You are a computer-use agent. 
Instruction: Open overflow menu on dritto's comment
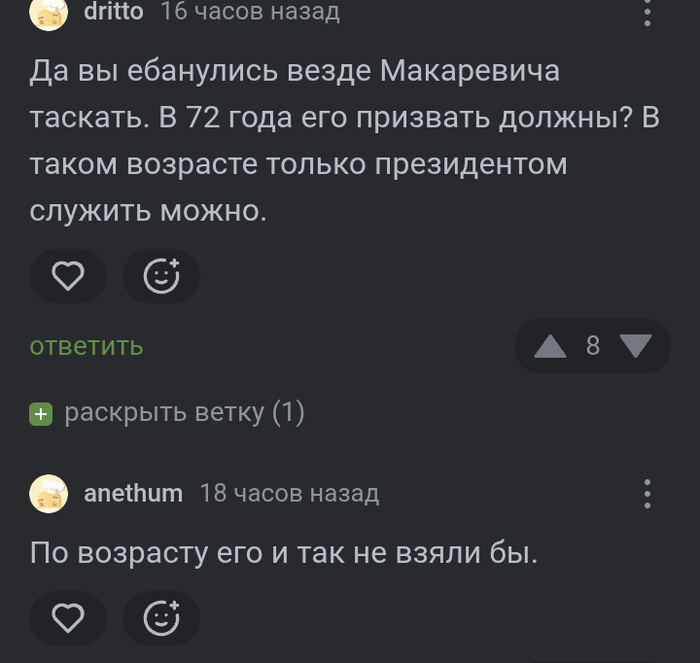648,12
